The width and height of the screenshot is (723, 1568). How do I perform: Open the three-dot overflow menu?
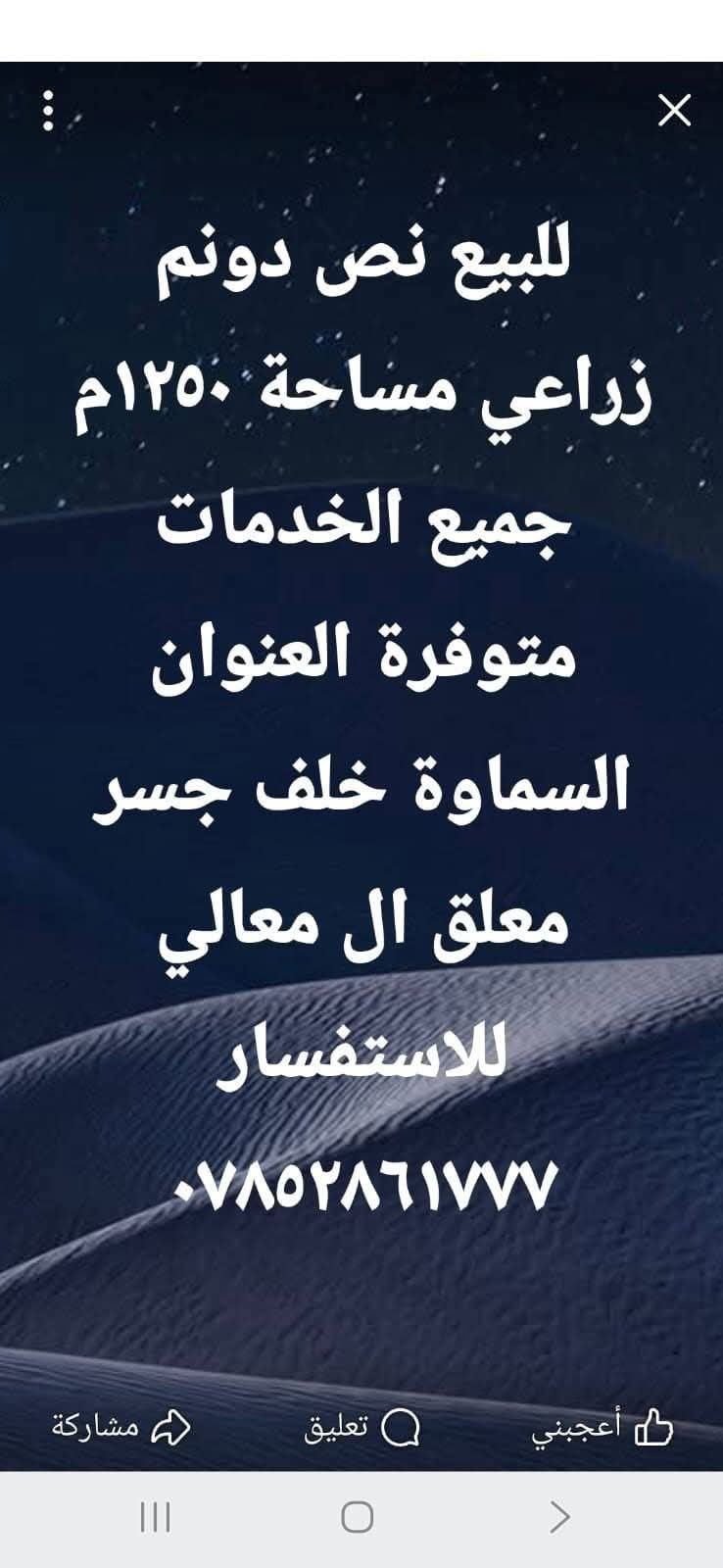point(48,112)
